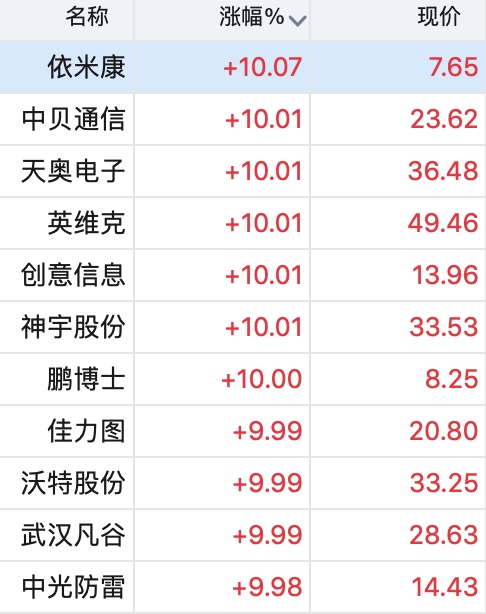Open the 依米康 stock row
This screenshot has width=486, height=614.
click(x=243, y=67)
